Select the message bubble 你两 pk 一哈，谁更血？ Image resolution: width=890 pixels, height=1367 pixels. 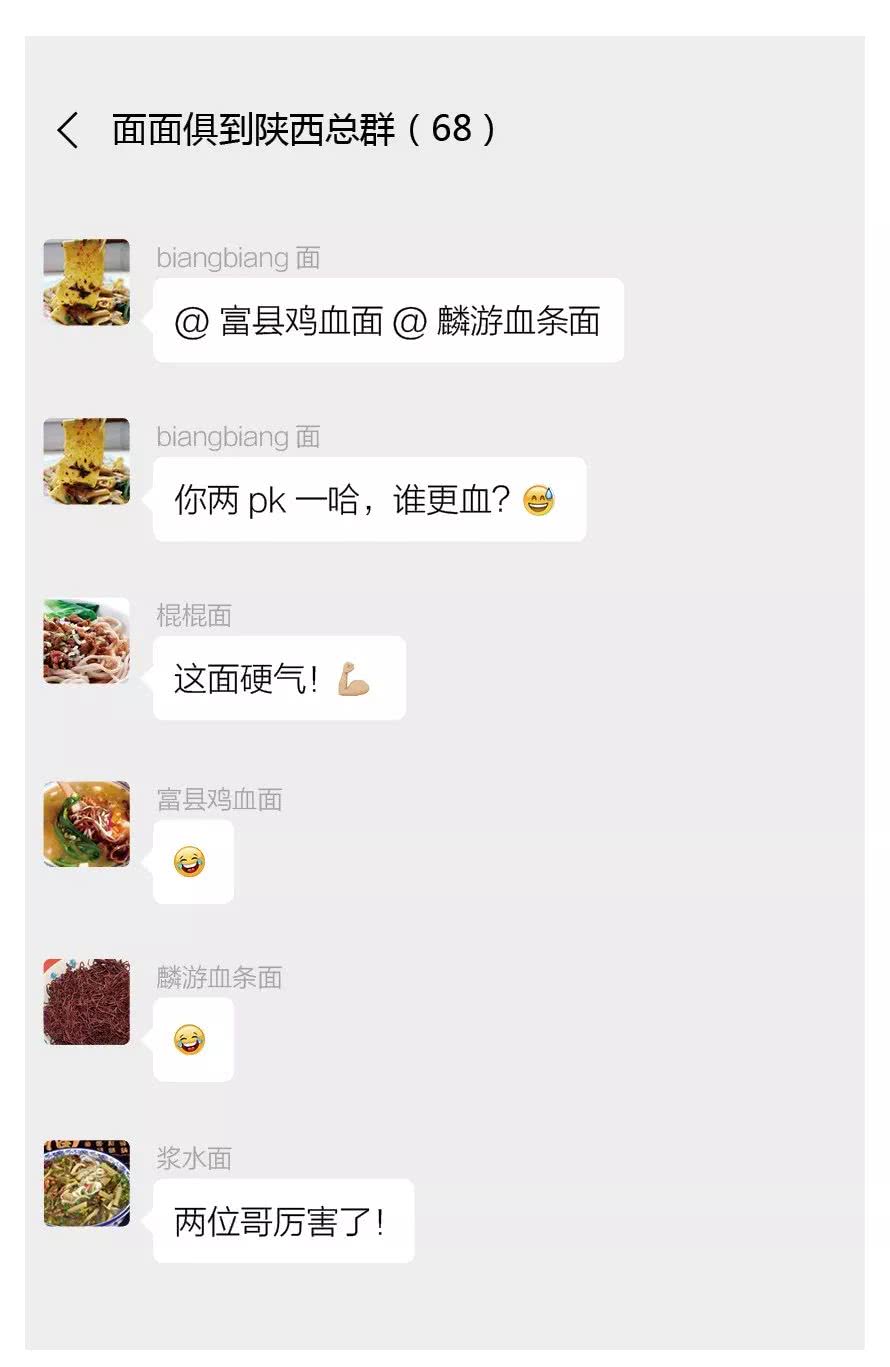369,498
